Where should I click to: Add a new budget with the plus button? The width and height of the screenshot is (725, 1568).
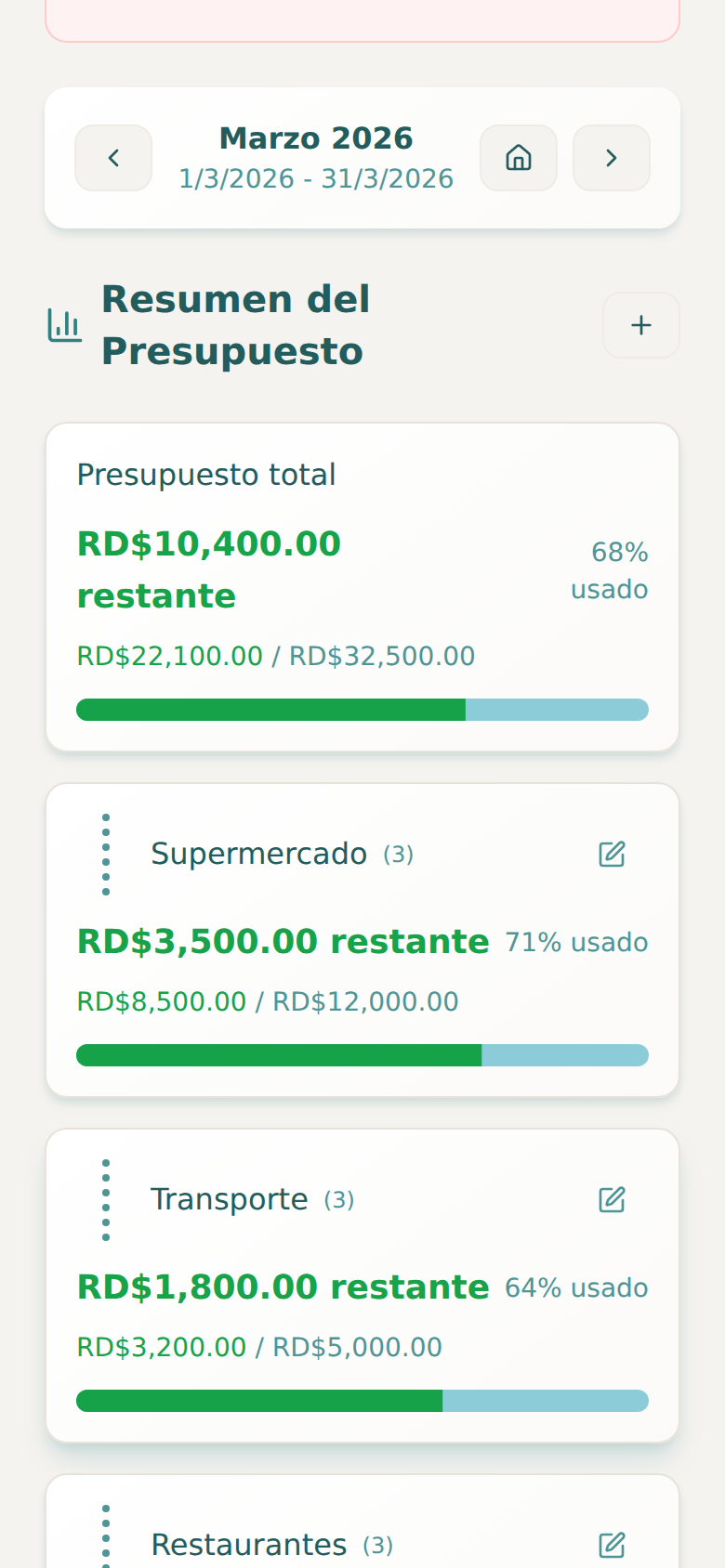point(641,325)
